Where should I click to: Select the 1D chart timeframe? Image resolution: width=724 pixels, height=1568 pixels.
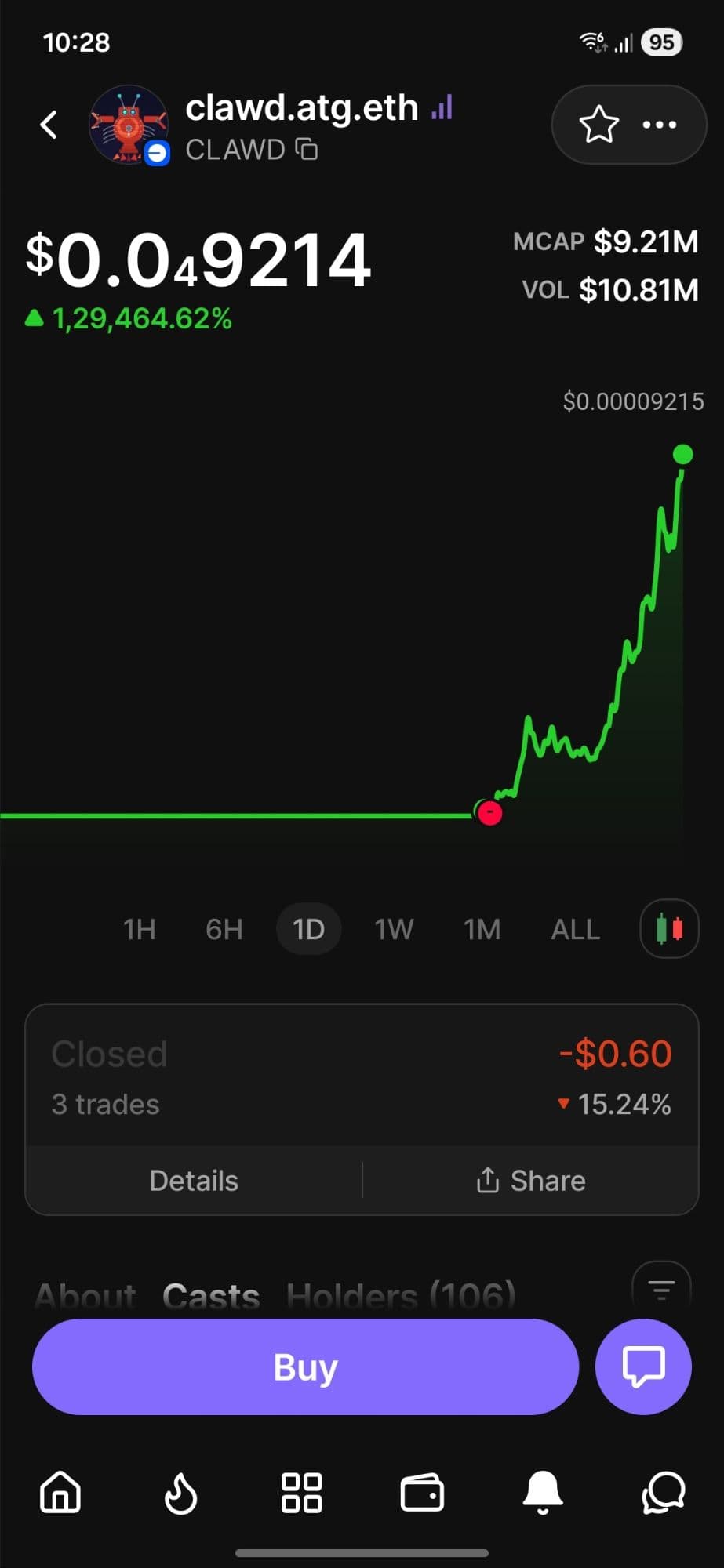(308, 930)
